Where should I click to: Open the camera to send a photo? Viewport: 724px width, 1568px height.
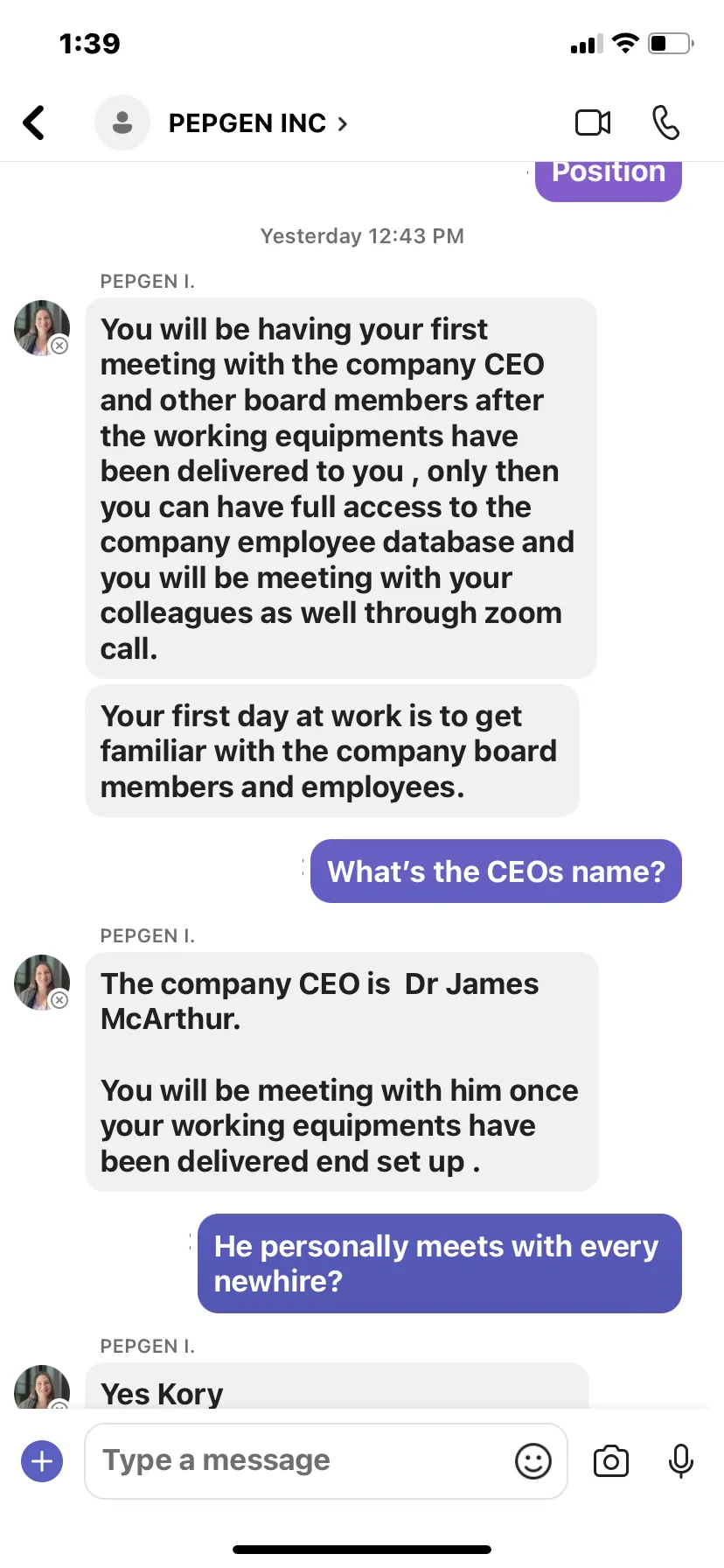610,1460
